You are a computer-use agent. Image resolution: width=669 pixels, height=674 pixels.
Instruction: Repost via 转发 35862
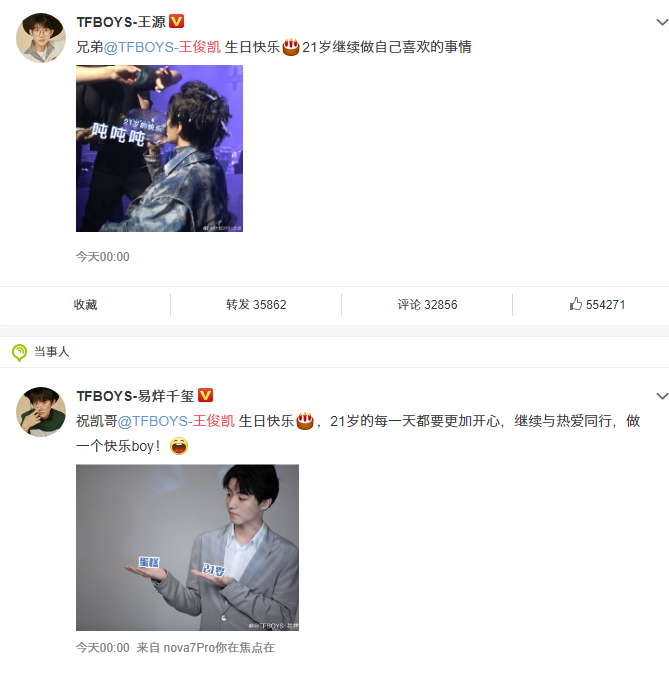pyautogui.click(x=256, y=304)
